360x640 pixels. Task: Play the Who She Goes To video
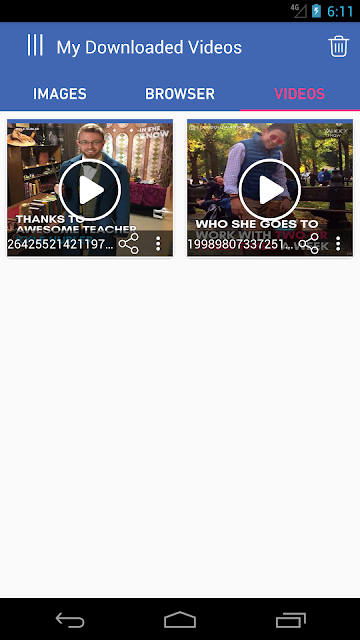tap(270, 190)
